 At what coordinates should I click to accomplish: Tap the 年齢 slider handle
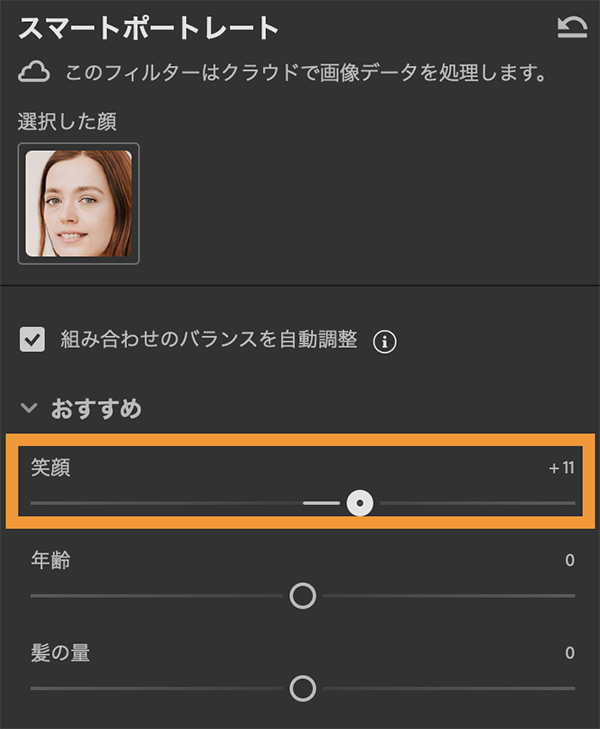(303, 596)
